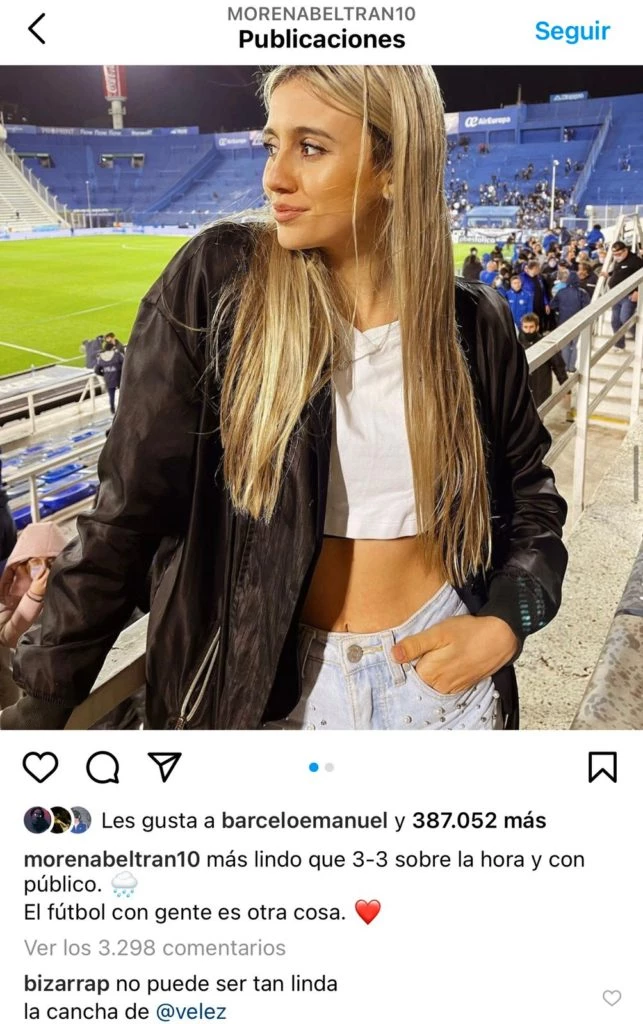The width and height of the screenshot is (643, 1024).
Task: Save the post with the bookmark icon
Action: [x=602, y=767]
